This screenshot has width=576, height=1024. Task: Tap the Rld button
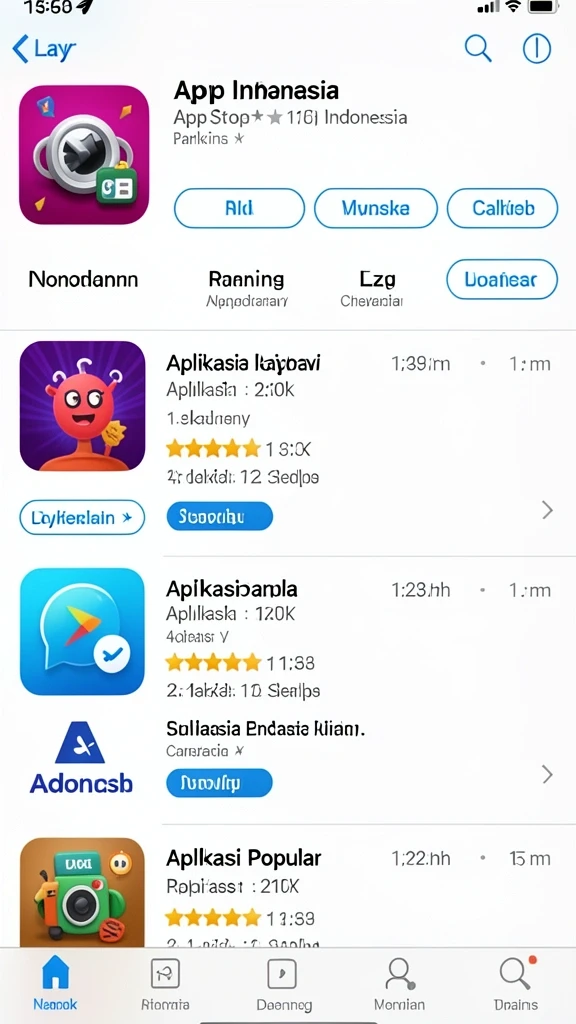[x=239, y=208]
